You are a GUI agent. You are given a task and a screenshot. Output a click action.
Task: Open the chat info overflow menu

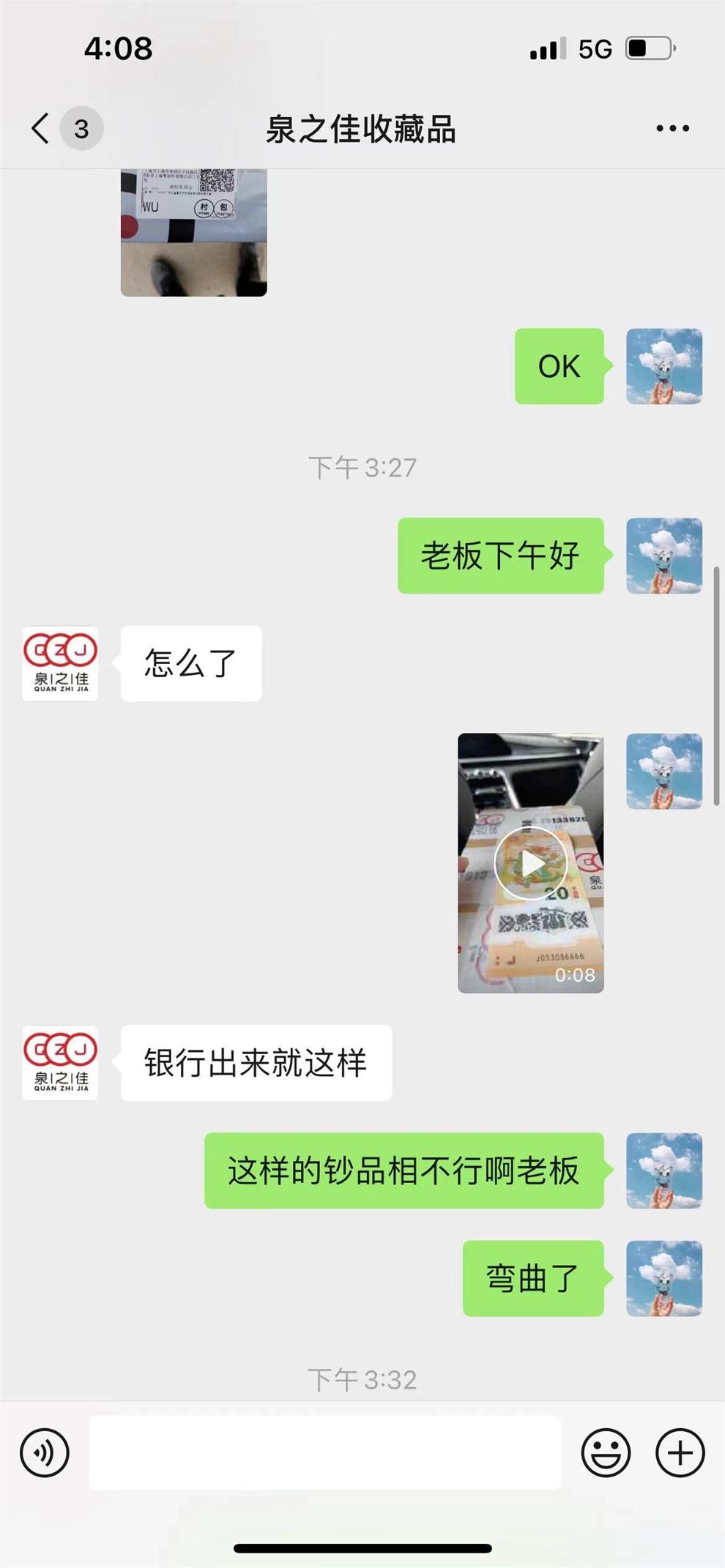tap(672, 128)
